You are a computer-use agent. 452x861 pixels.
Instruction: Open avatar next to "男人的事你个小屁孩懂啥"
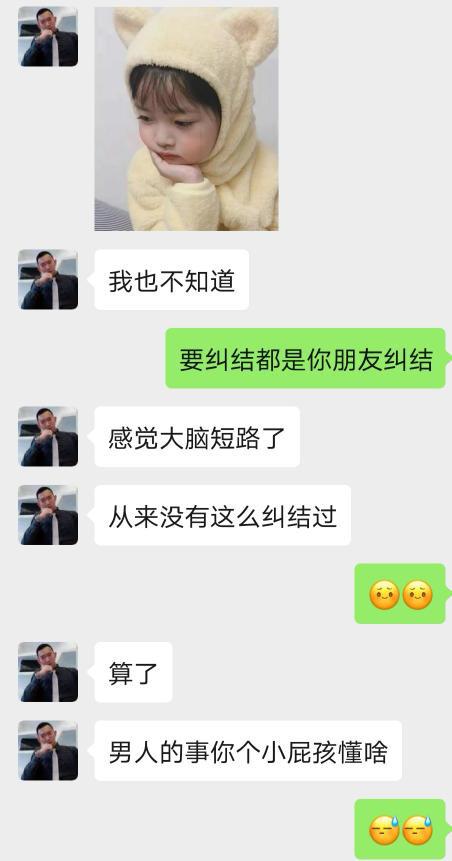pos(48,751)
